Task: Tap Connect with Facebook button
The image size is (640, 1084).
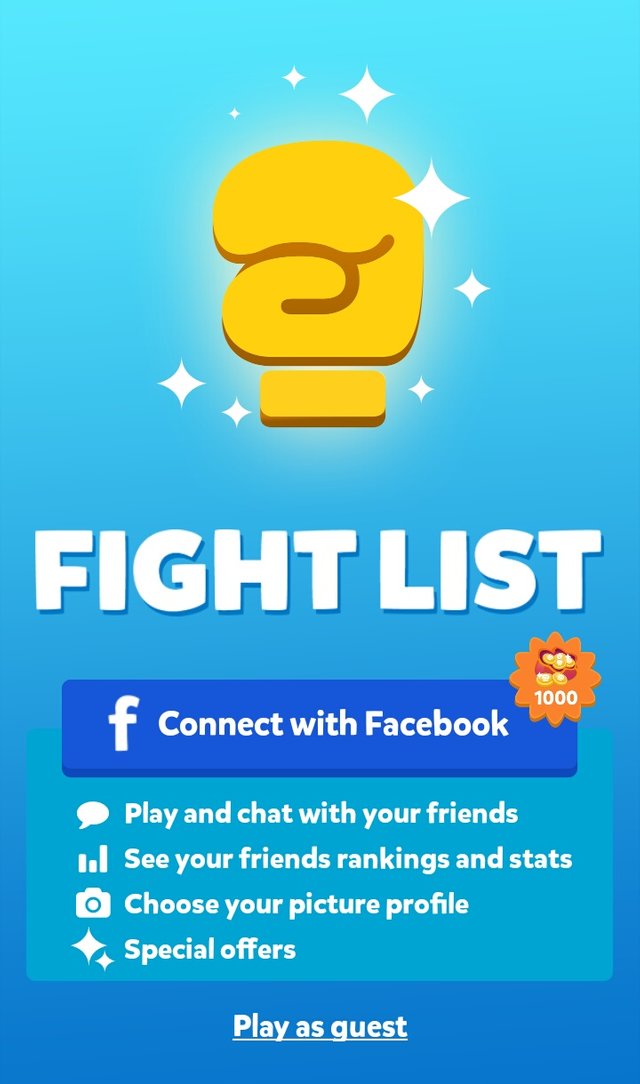Action: (319, 725)
